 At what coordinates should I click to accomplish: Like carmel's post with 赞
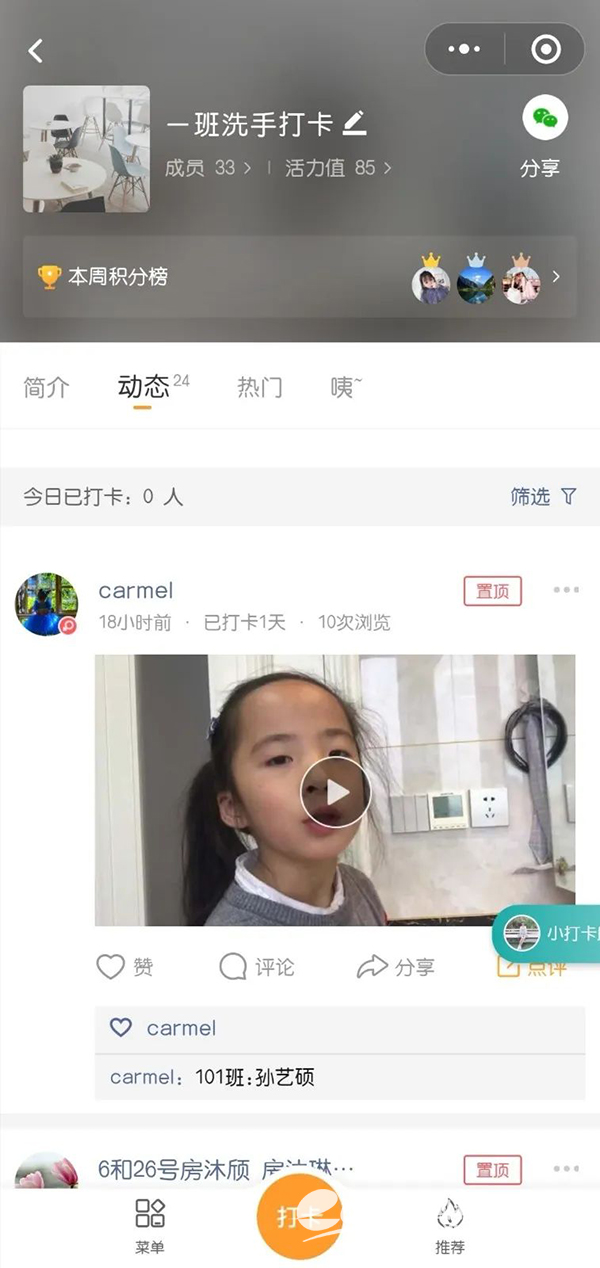(x=124, y=967)
